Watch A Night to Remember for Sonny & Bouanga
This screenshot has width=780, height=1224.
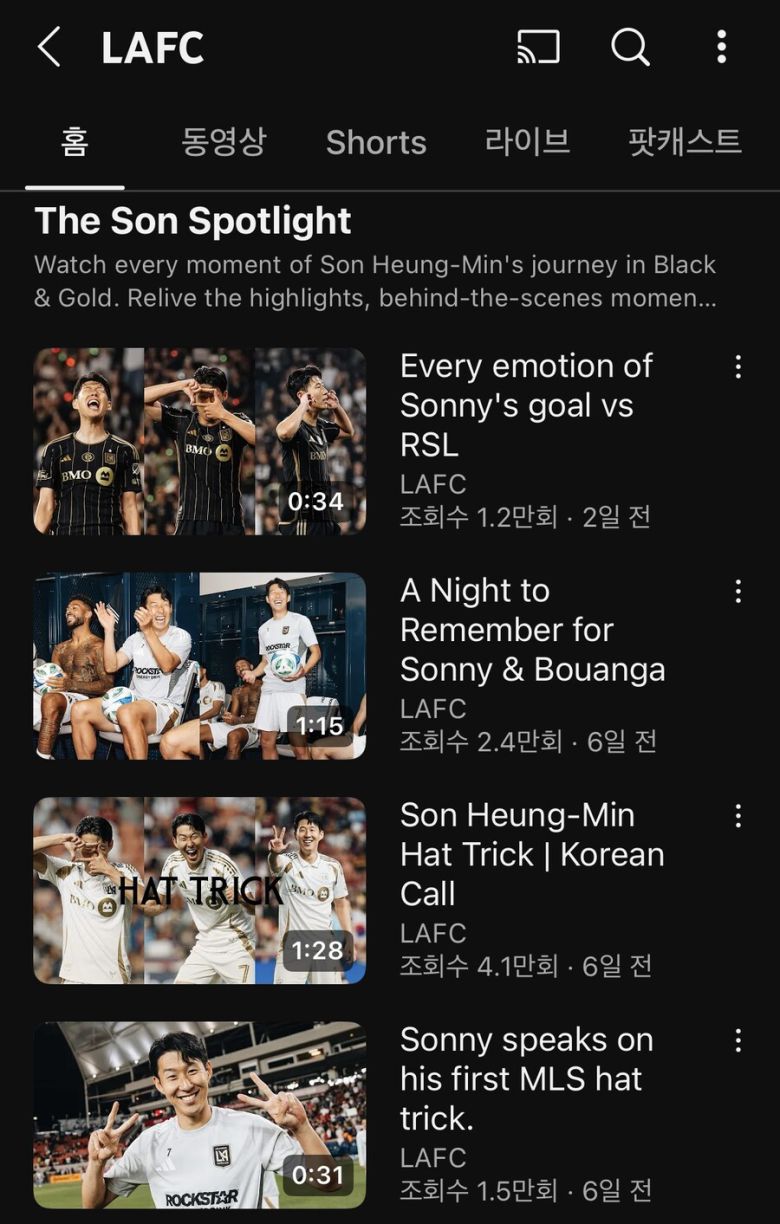pos(200,666)
